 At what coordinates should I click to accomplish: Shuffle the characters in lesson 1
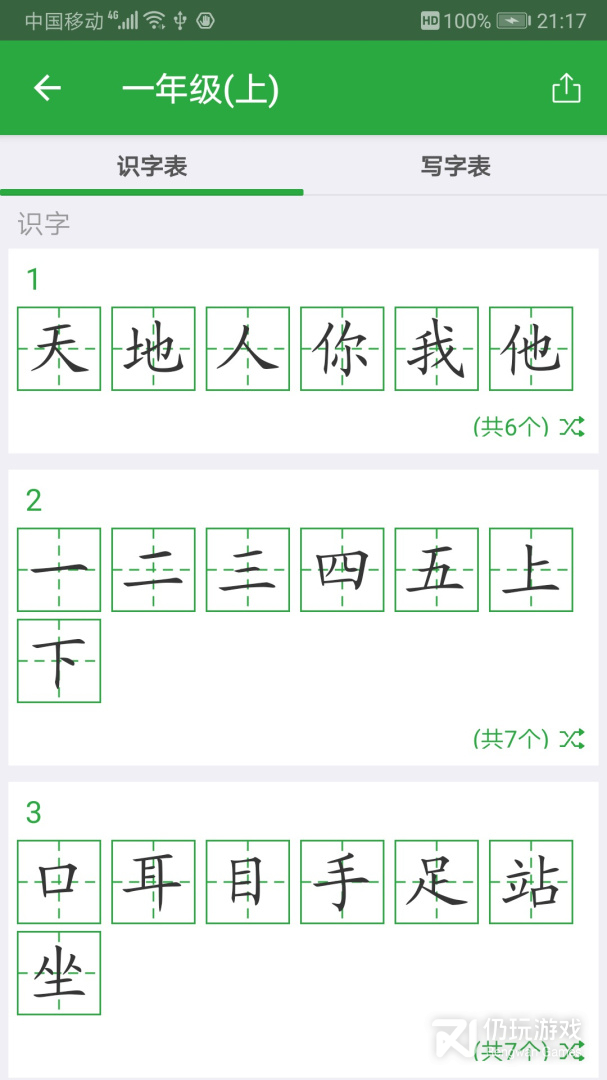coord(571,427)
